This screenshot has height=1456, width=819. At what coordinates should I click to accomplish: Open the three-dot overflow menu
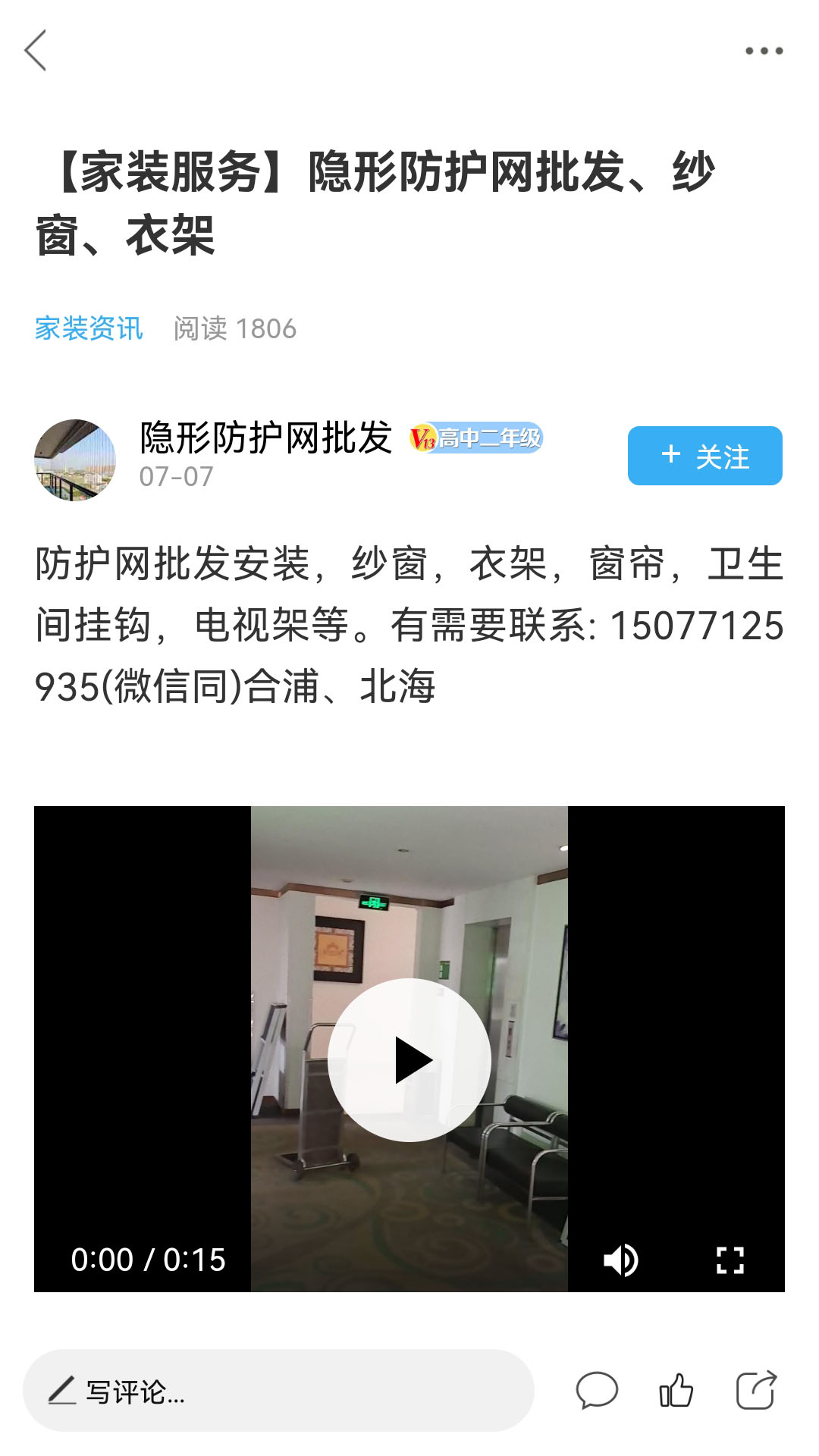[764, 51]
